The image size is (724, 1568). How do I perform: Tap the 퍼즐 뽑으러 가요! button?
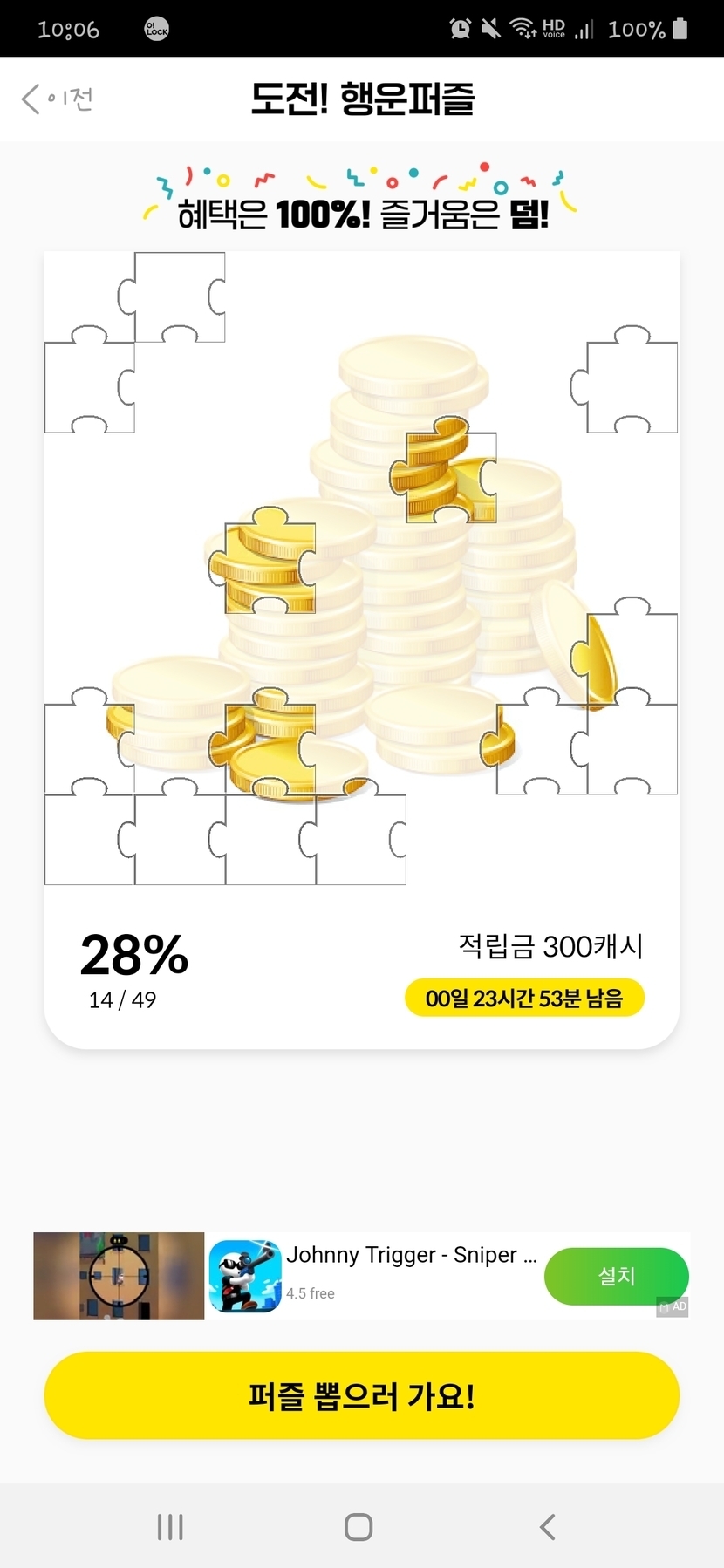[x=361, y=1395]
